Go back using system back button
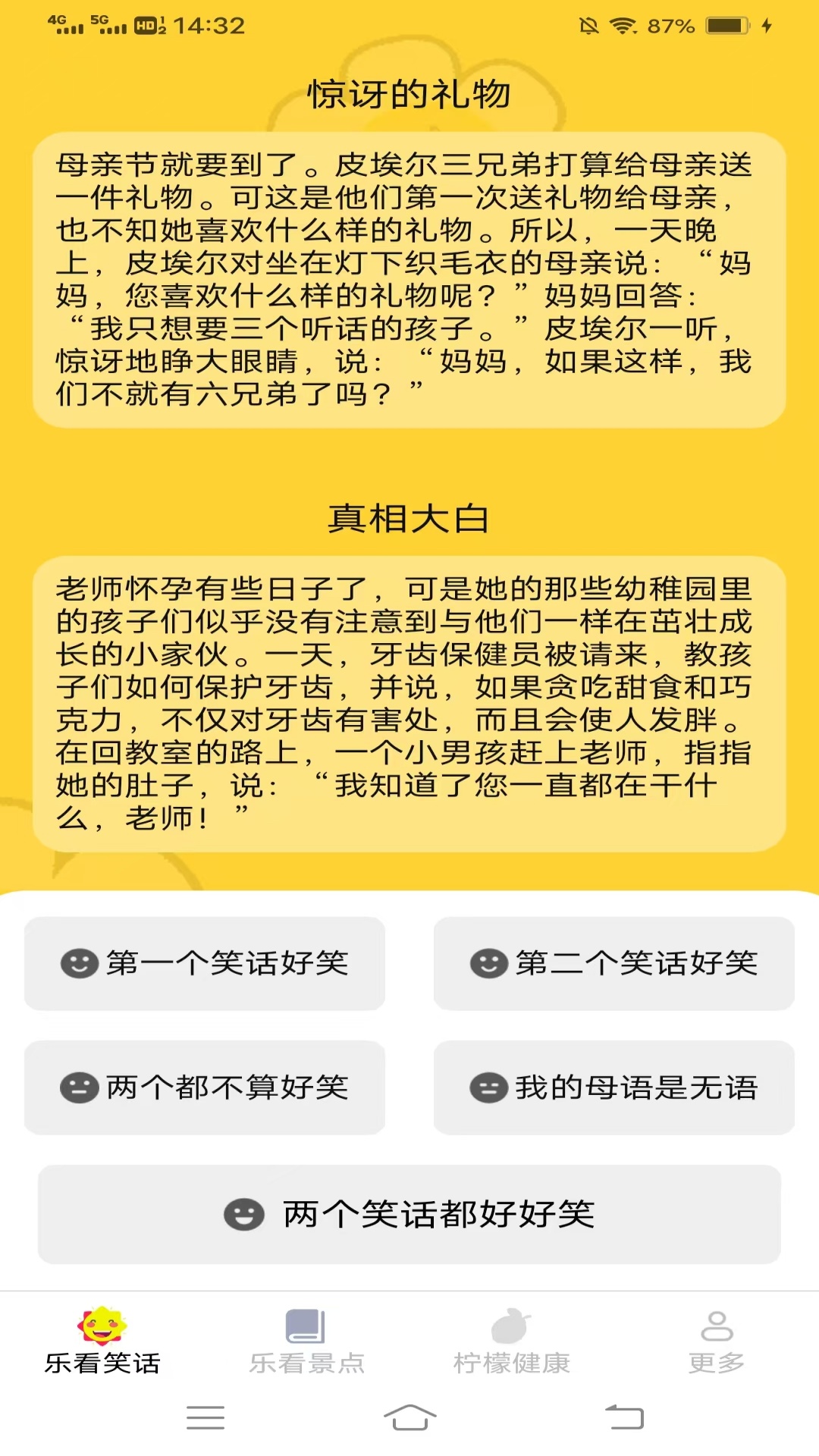The image size is (819, 1456). point(624,1417)
